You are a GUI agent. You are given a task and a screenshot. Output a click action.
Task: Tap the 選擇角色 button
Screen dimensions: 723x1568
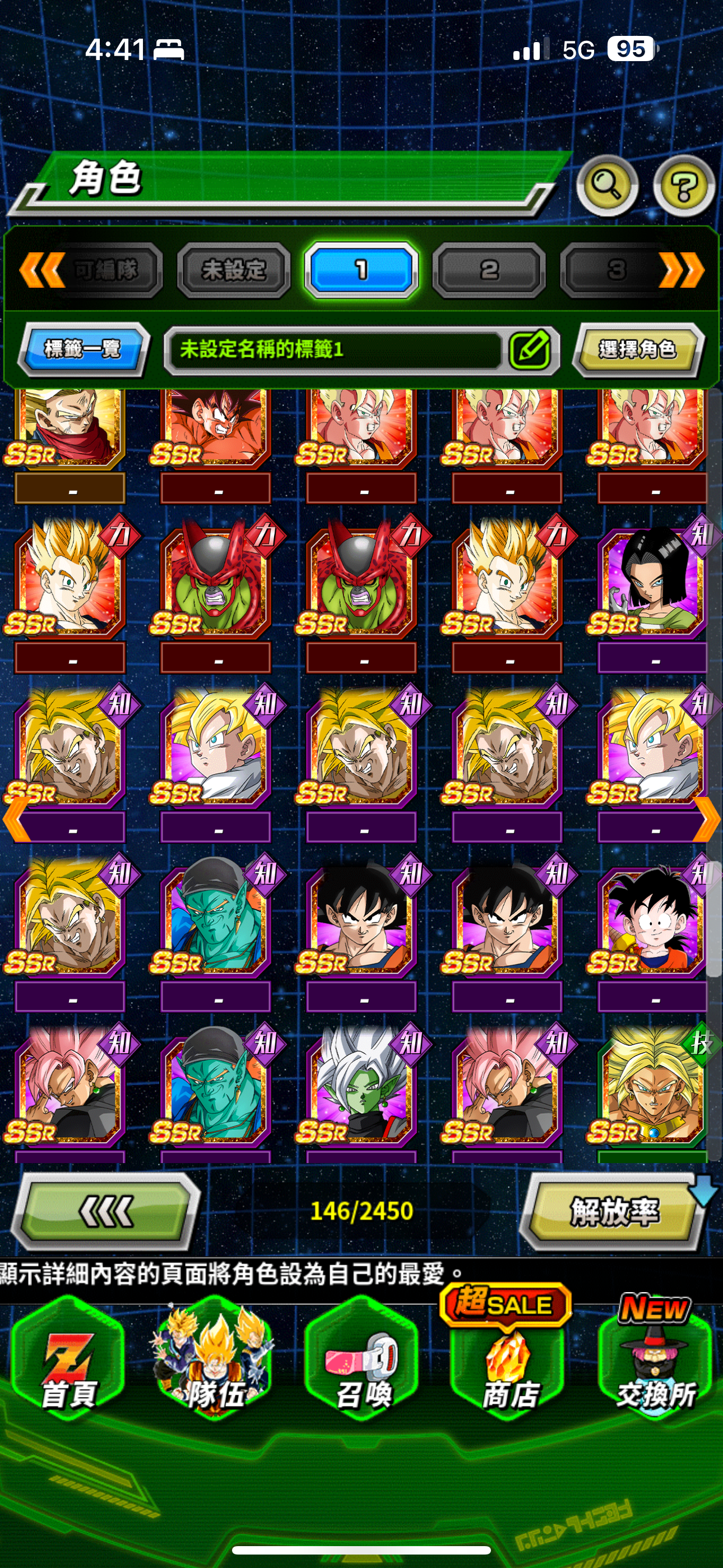click(x=637, y=349)
